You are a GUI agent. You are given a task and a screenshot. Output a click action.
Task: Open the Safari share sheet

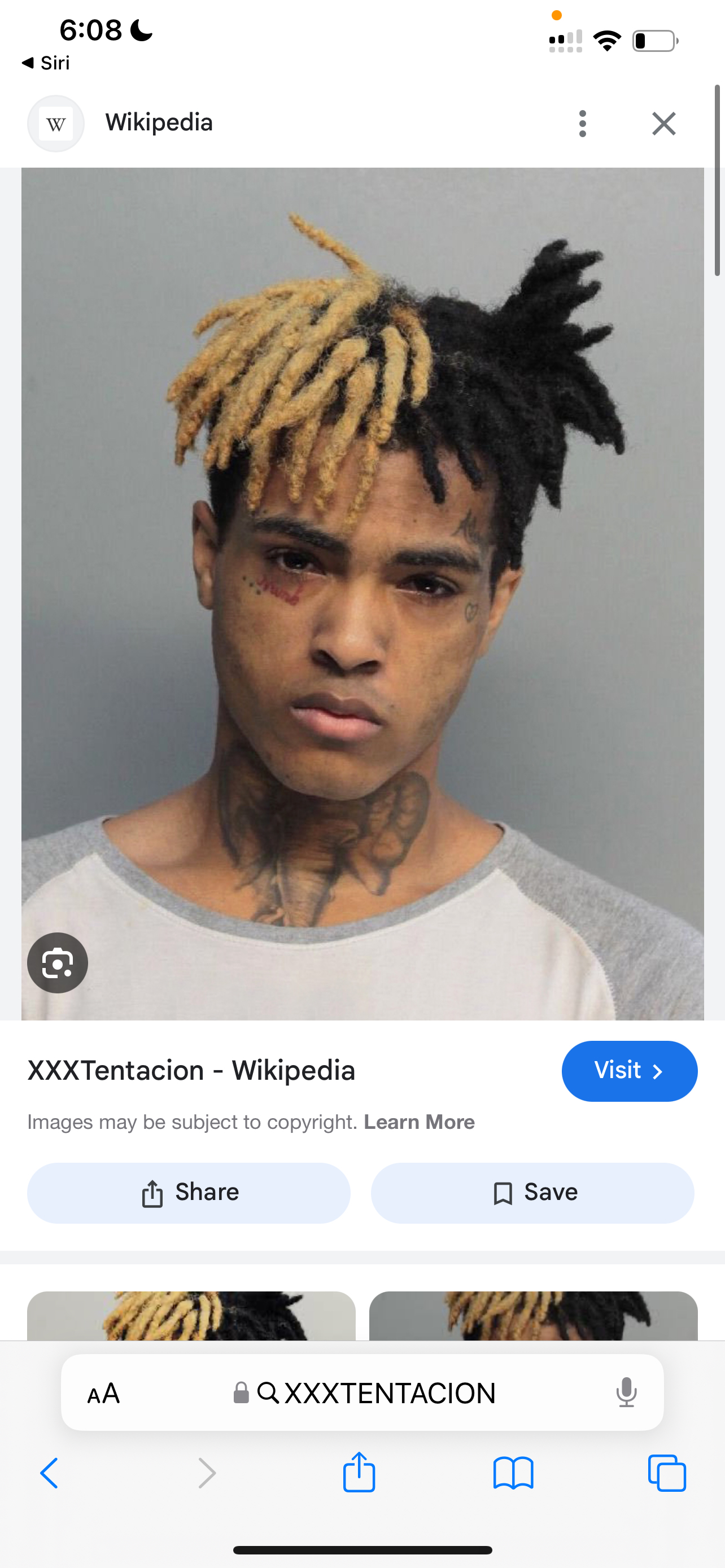359,1473
